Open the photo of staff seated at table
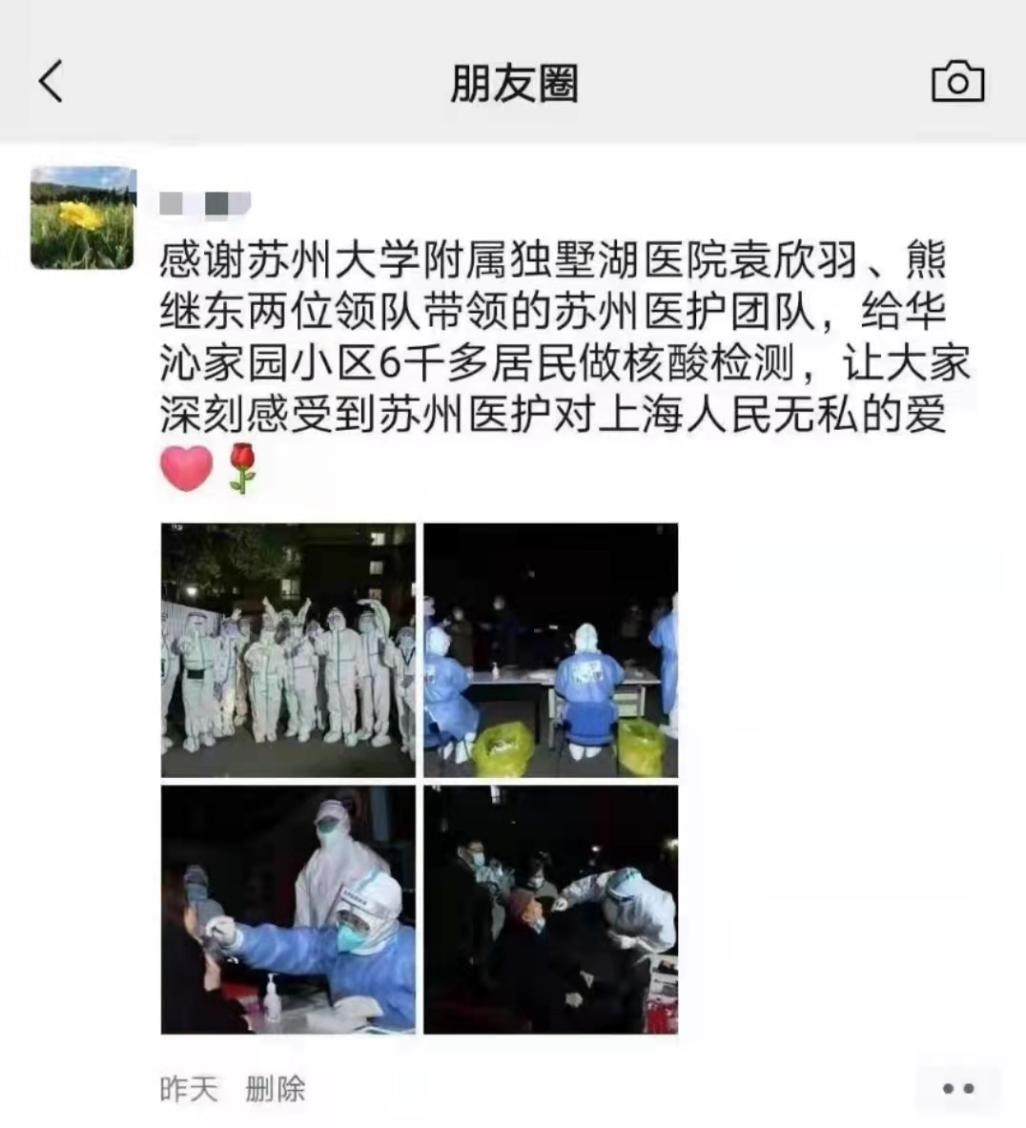The image size is (1026, 1128). tap(551, 650)
